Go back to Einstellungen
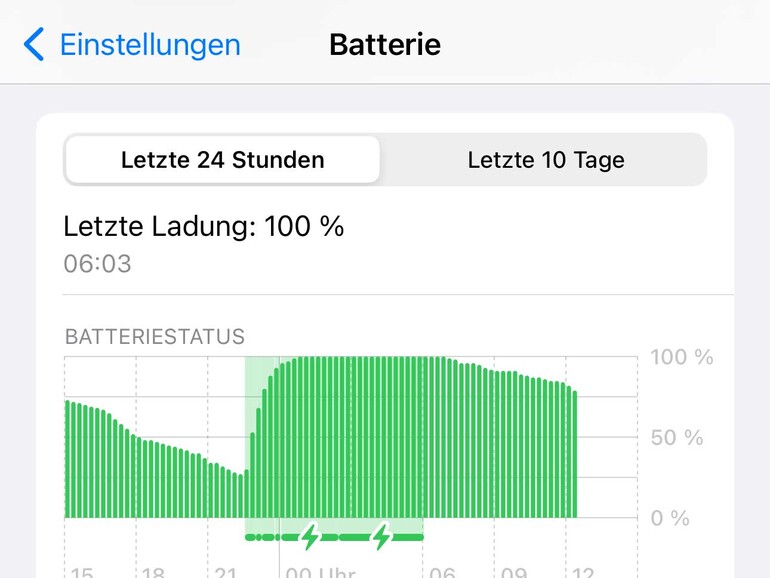 point(132,45)
